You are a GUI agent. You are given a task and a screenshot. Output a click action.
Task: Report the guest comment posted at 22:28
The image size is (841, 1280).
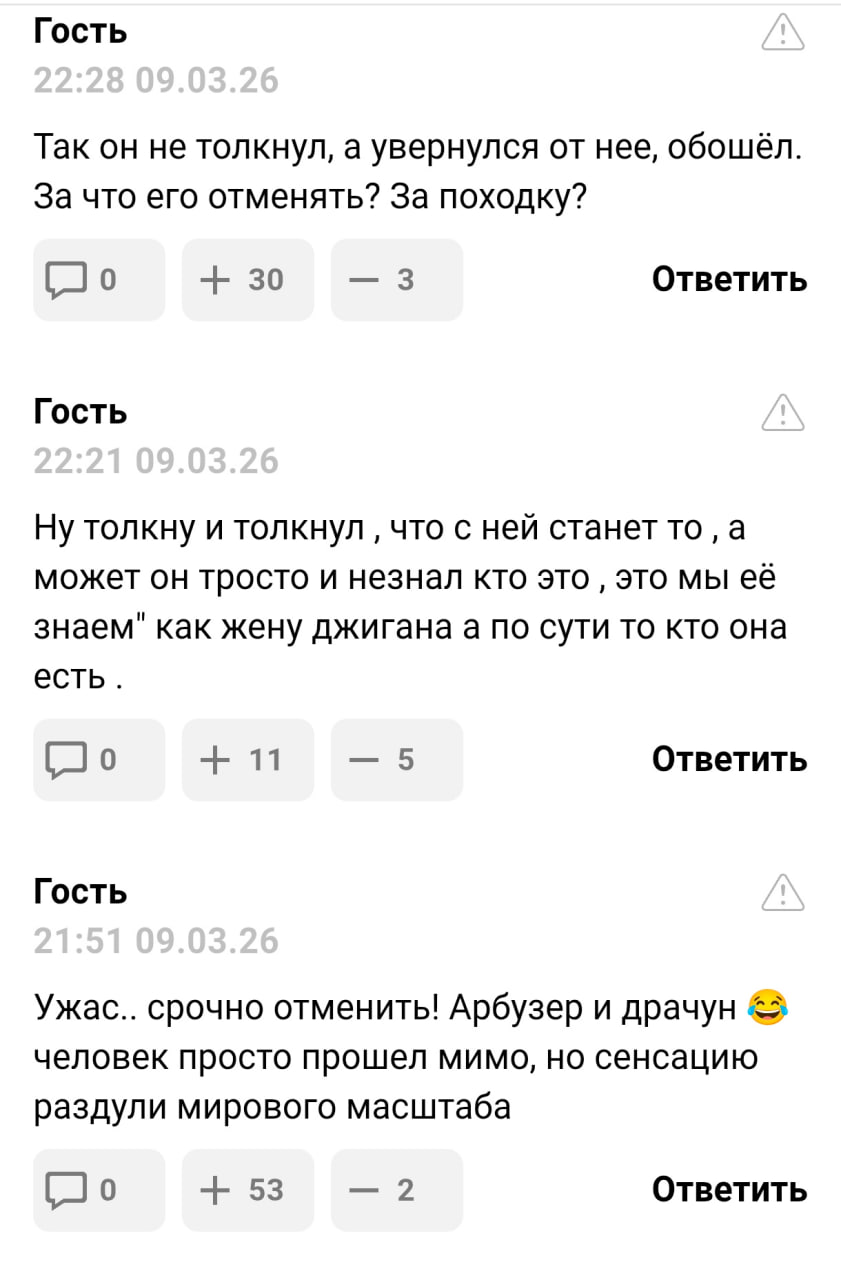coord(783,34)
